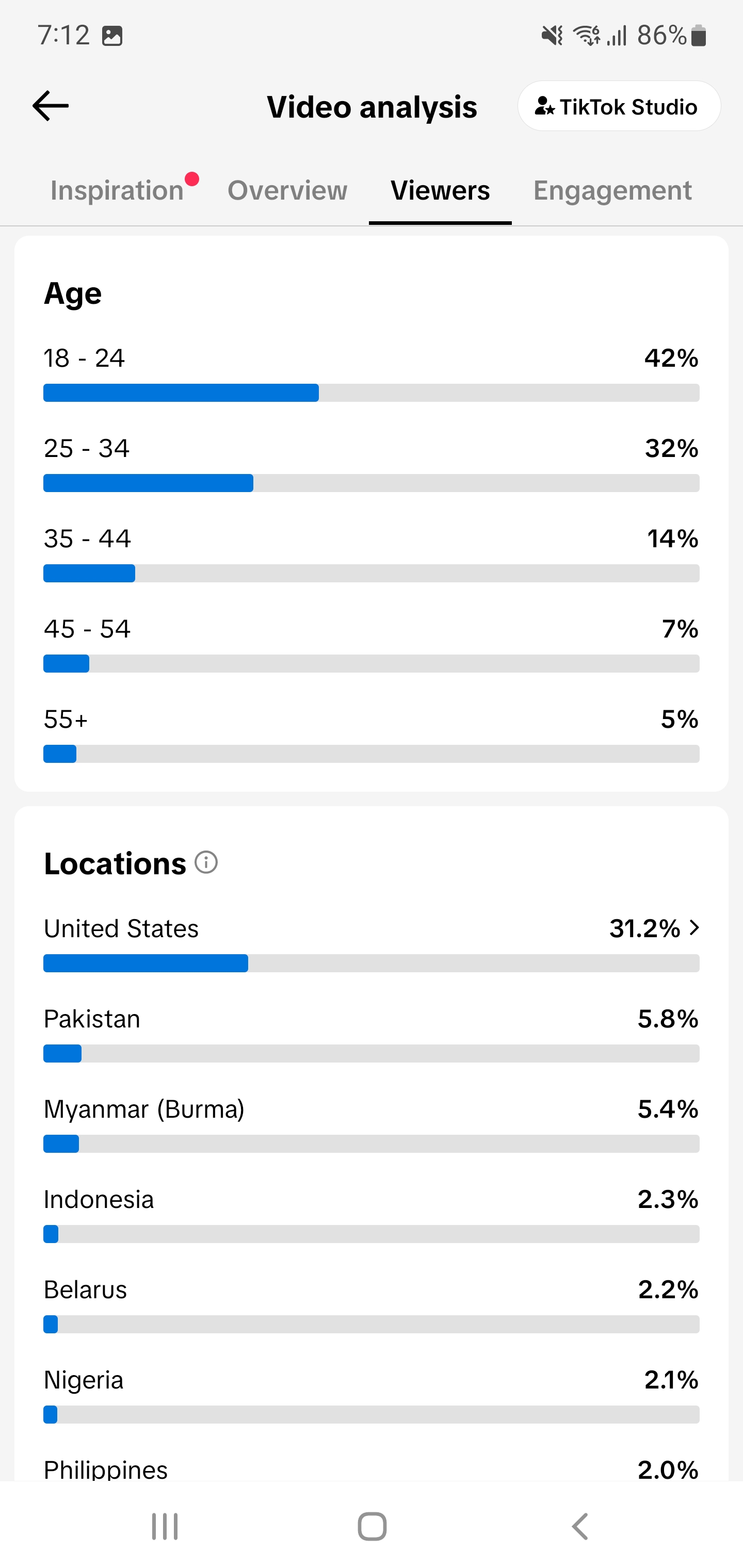Image resolution: width=743 pixels, height=1568 pixels.
Task: Select the Viewers tab
Action: click(x=440, y=190)
